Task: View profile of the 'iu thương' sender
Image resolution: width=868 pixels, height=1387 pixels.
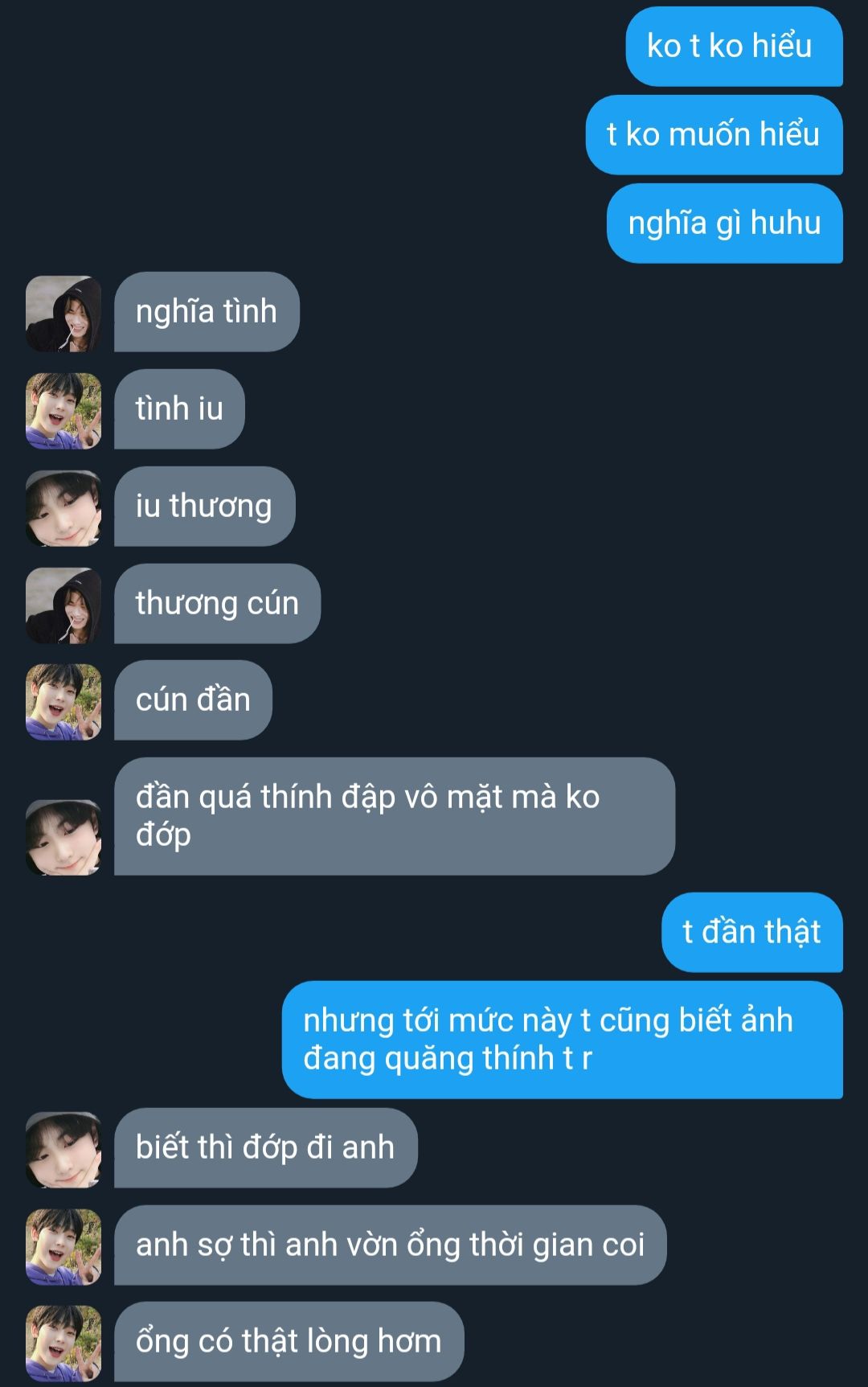Action: coord(63,508)
